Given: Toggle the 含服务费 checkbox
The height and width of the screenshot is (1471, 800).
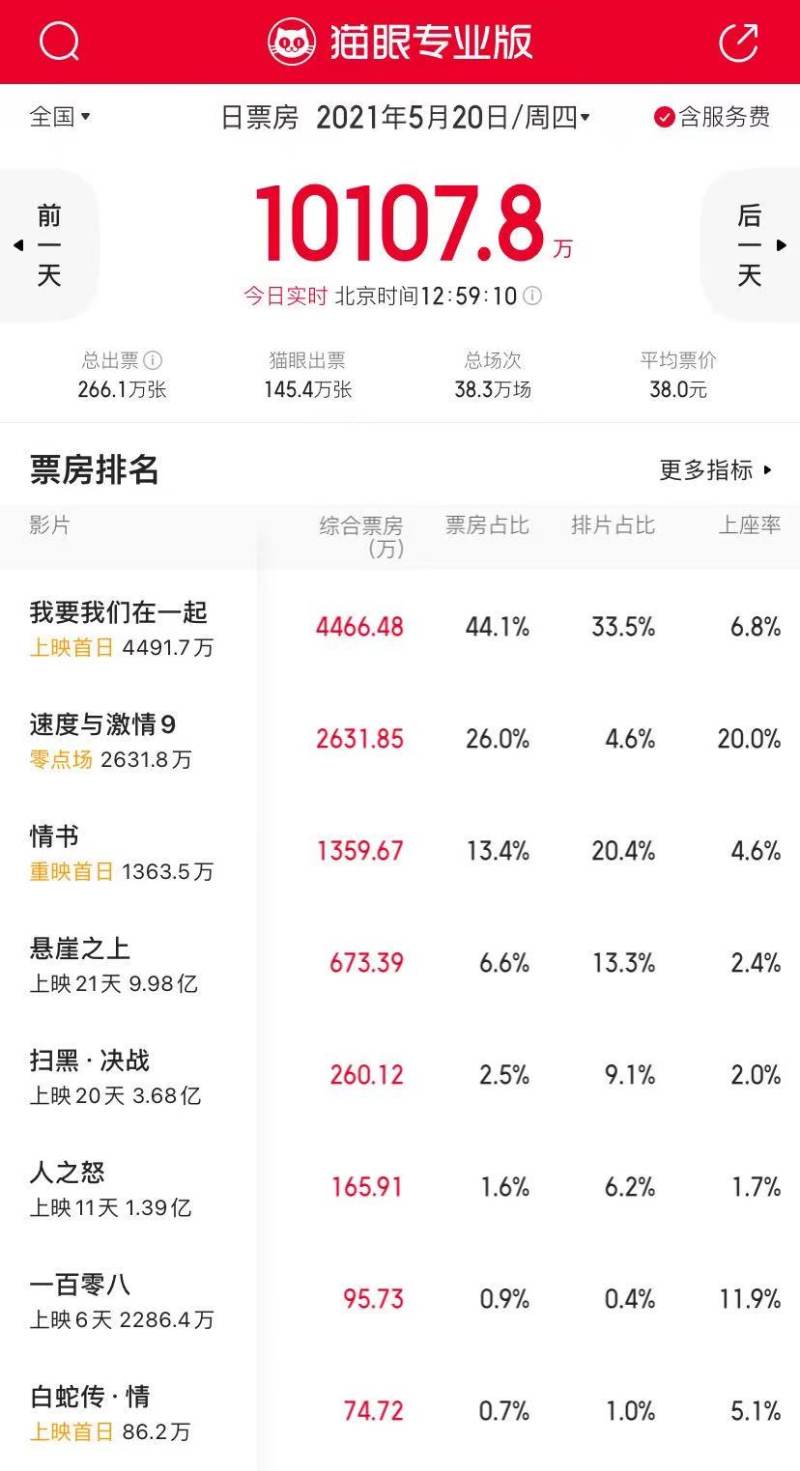Looking at the screenshot, I should [665, 118].
